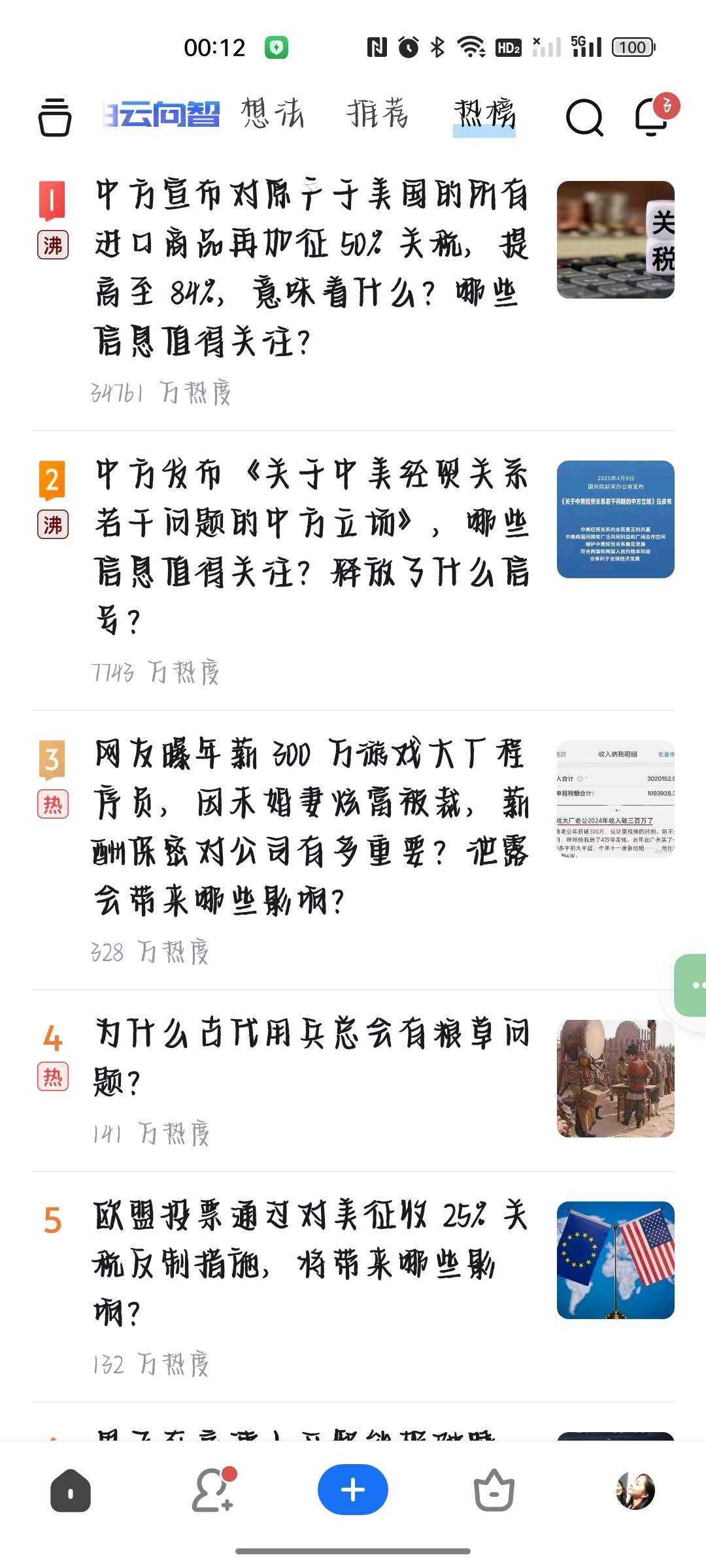Open the follow/friends tab
Image resolution: width=706 pixels, height=1568 pixels.
pyautogui.click(x=212, y=1491)
